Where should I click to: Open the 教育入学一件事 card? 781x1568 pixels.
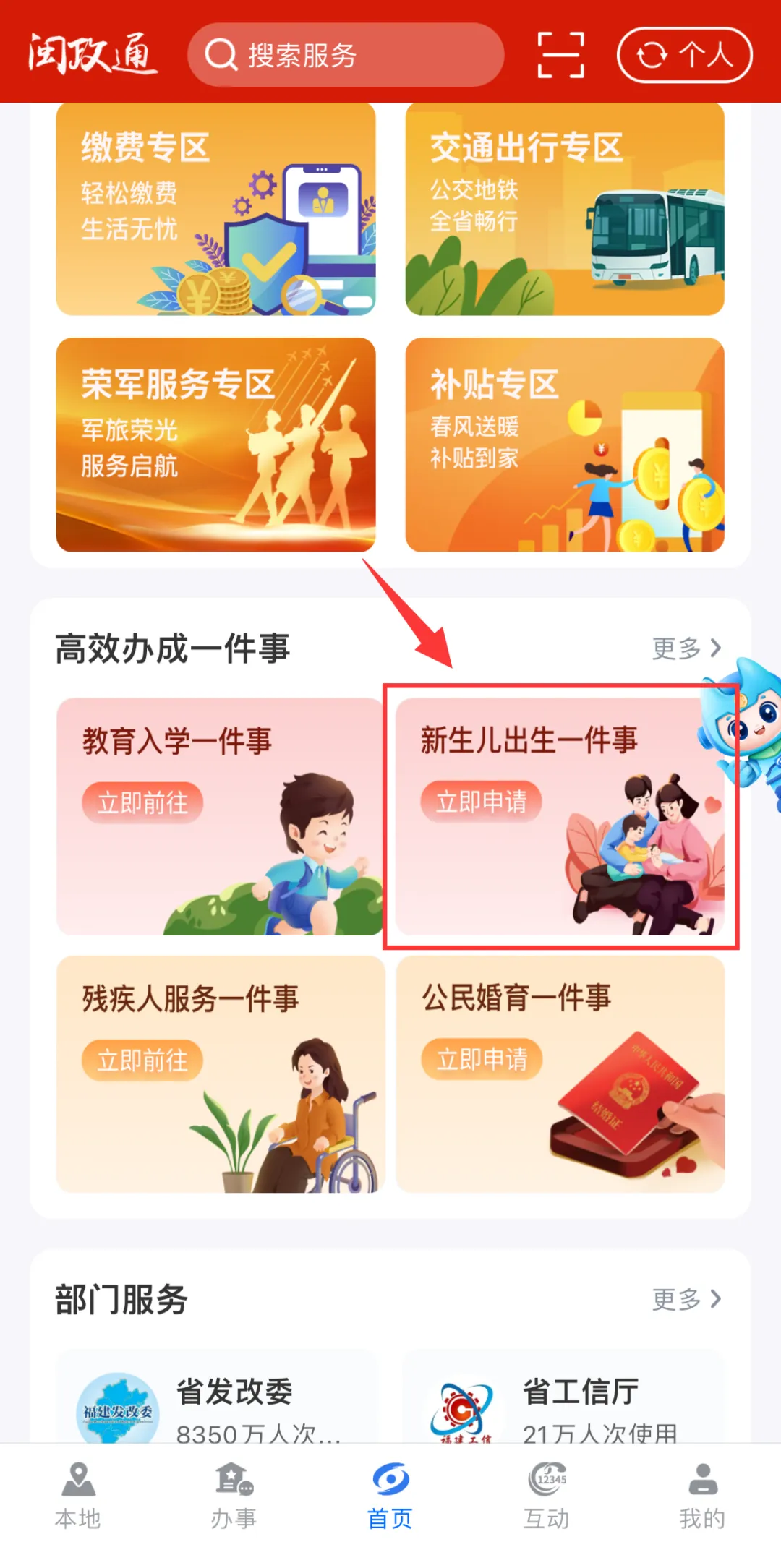coord(218,815)
